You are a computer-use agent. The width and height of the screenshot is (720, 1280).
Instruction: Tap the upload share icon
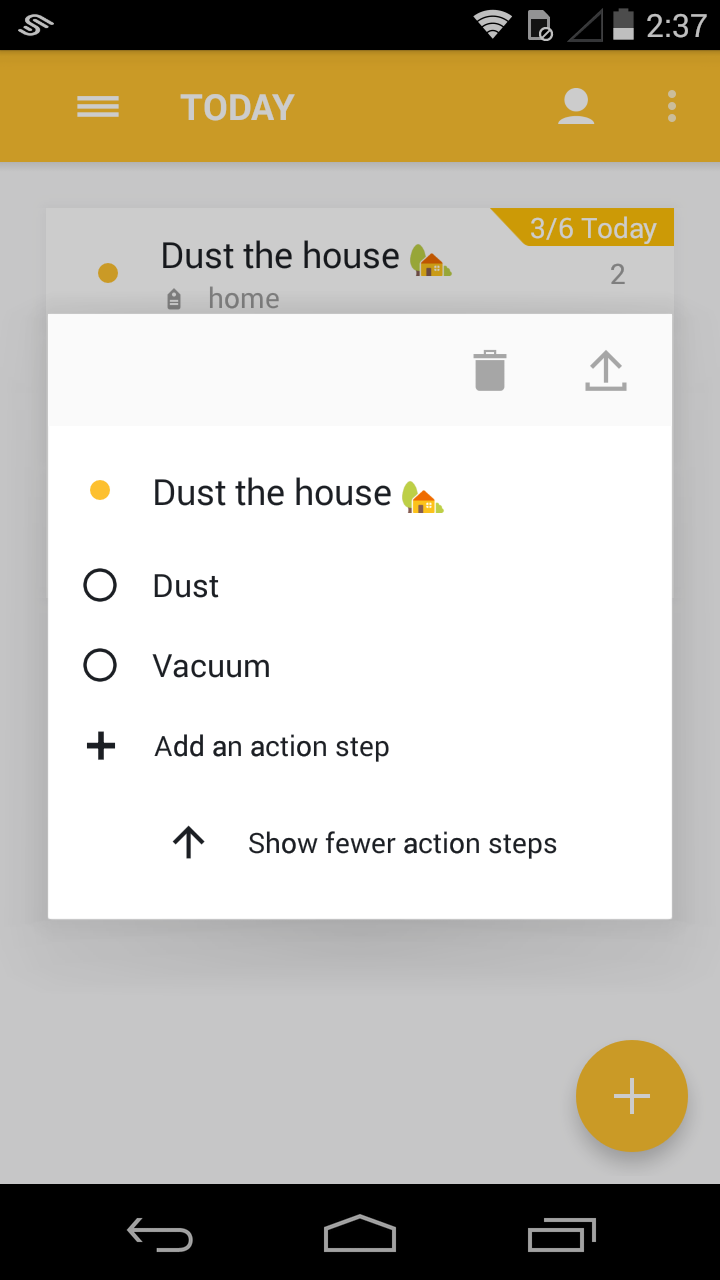(605, 371)
